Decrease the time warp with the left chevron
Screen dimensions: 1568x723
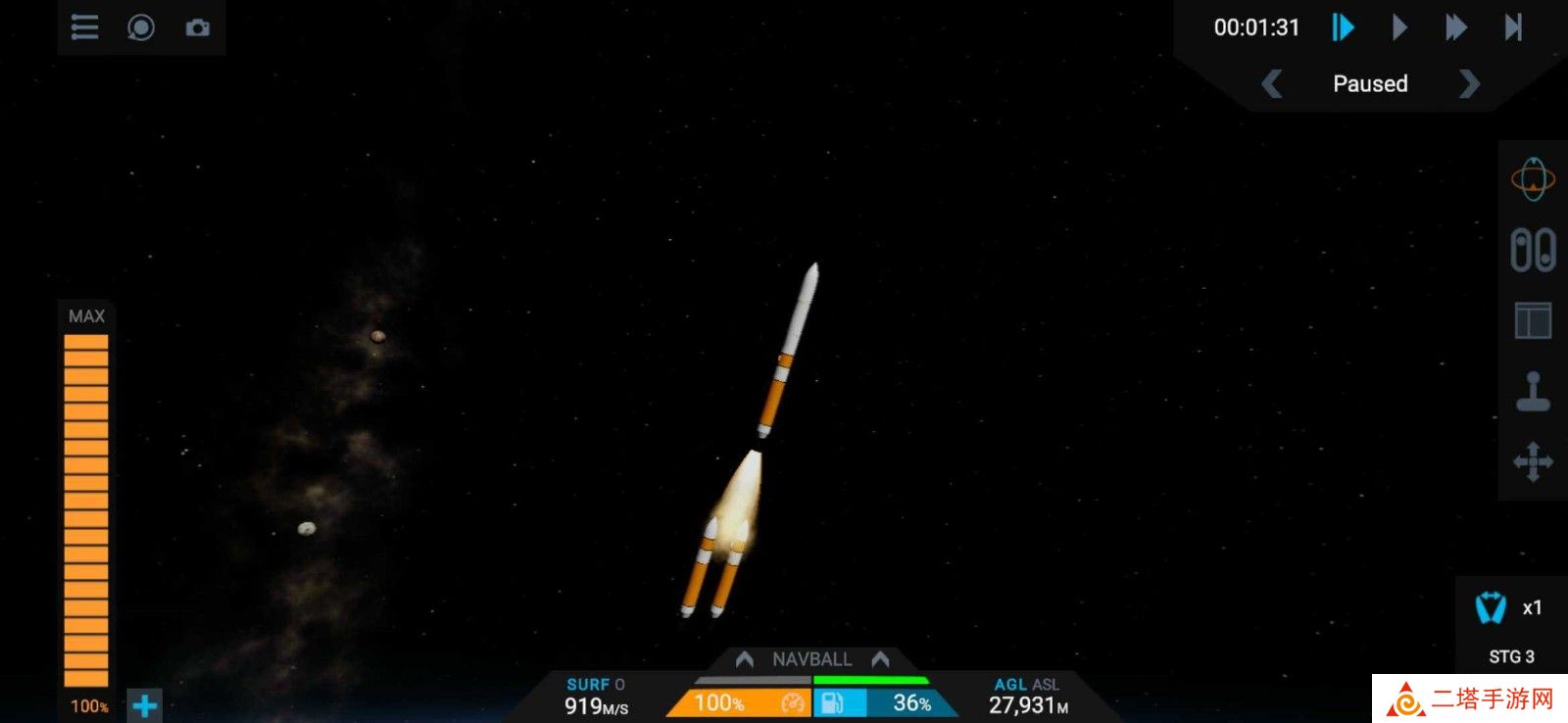pyautogui.click(x=1272, y=83)
